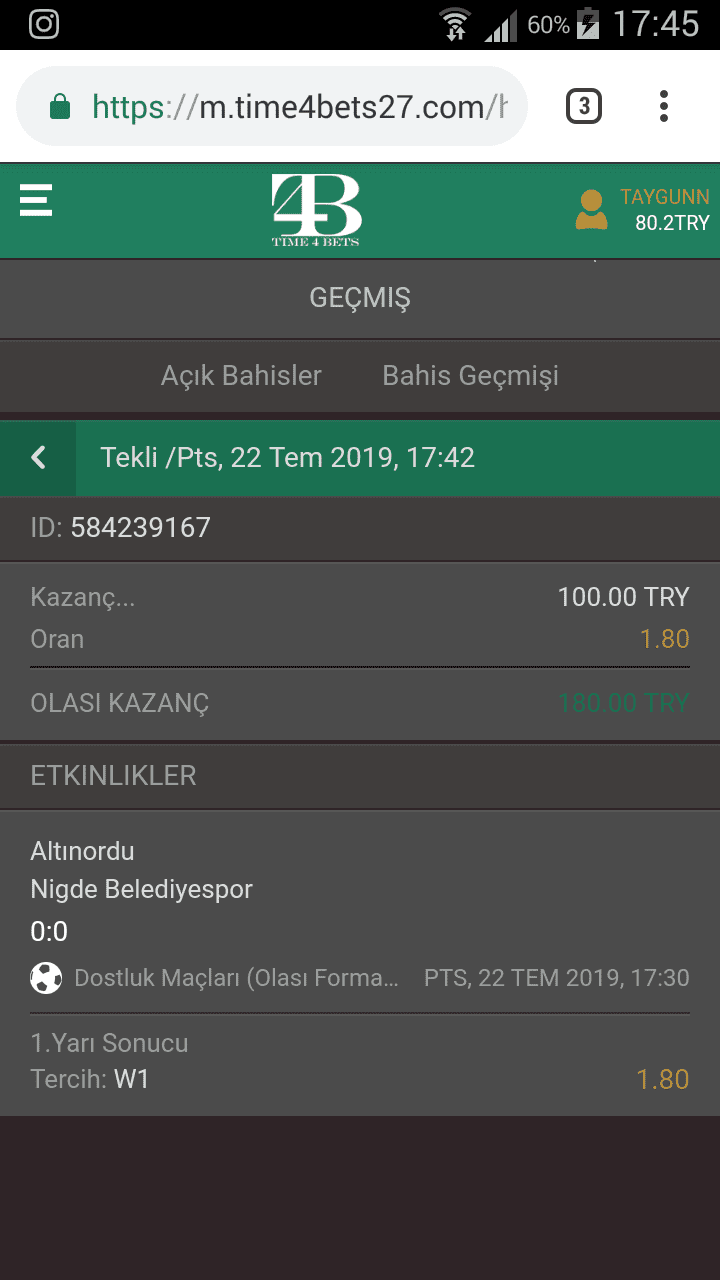The image size is (720, 1280).
Task: Open the TAYGUNN account profile
Action: coord(642,210)
